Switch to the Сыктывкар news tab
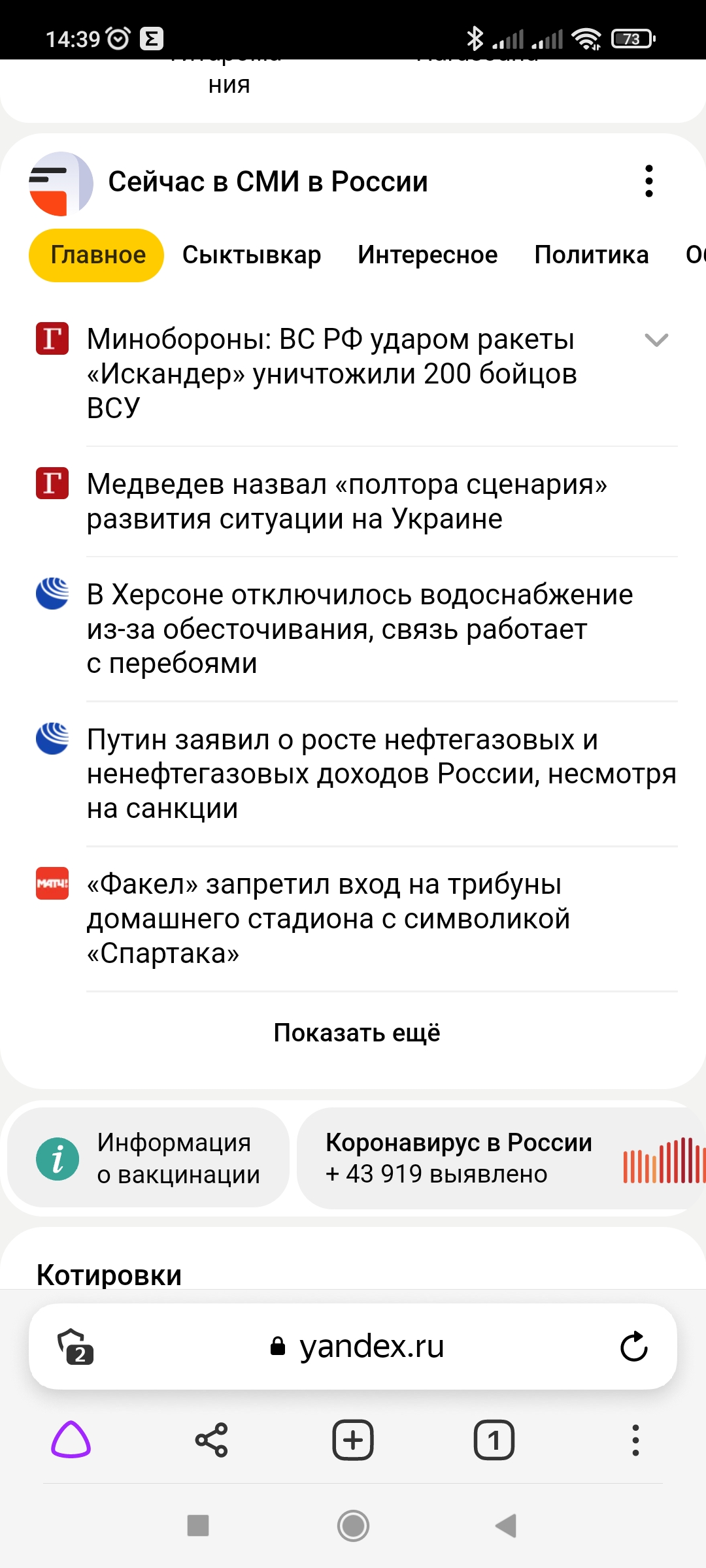 click(252, 255)
